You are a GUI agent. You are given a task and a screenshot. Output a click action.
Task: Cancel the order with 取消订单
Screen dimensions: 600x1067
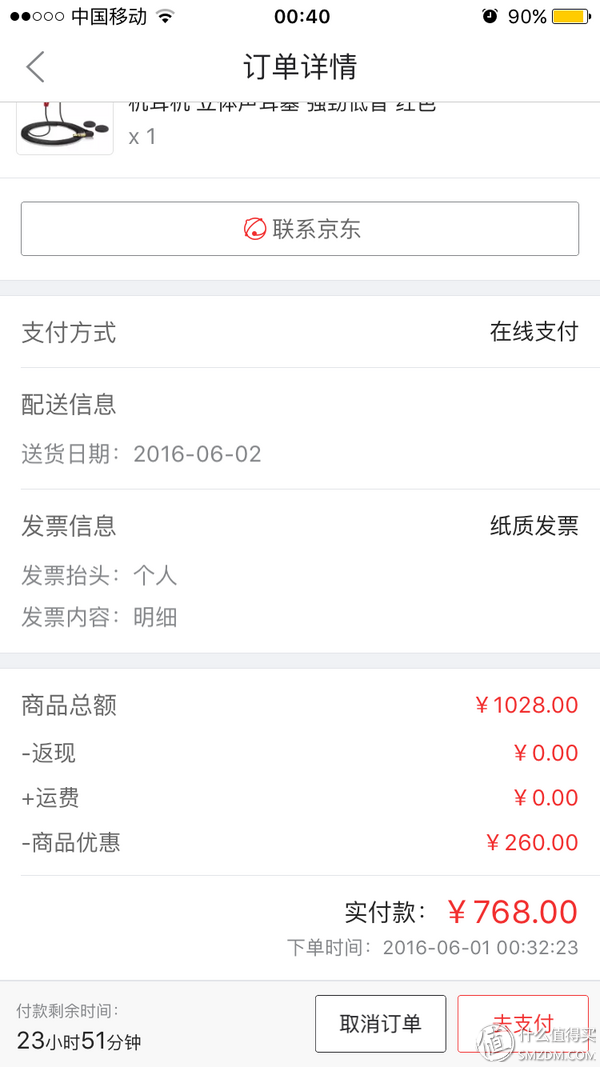[x=380, y=1023]
